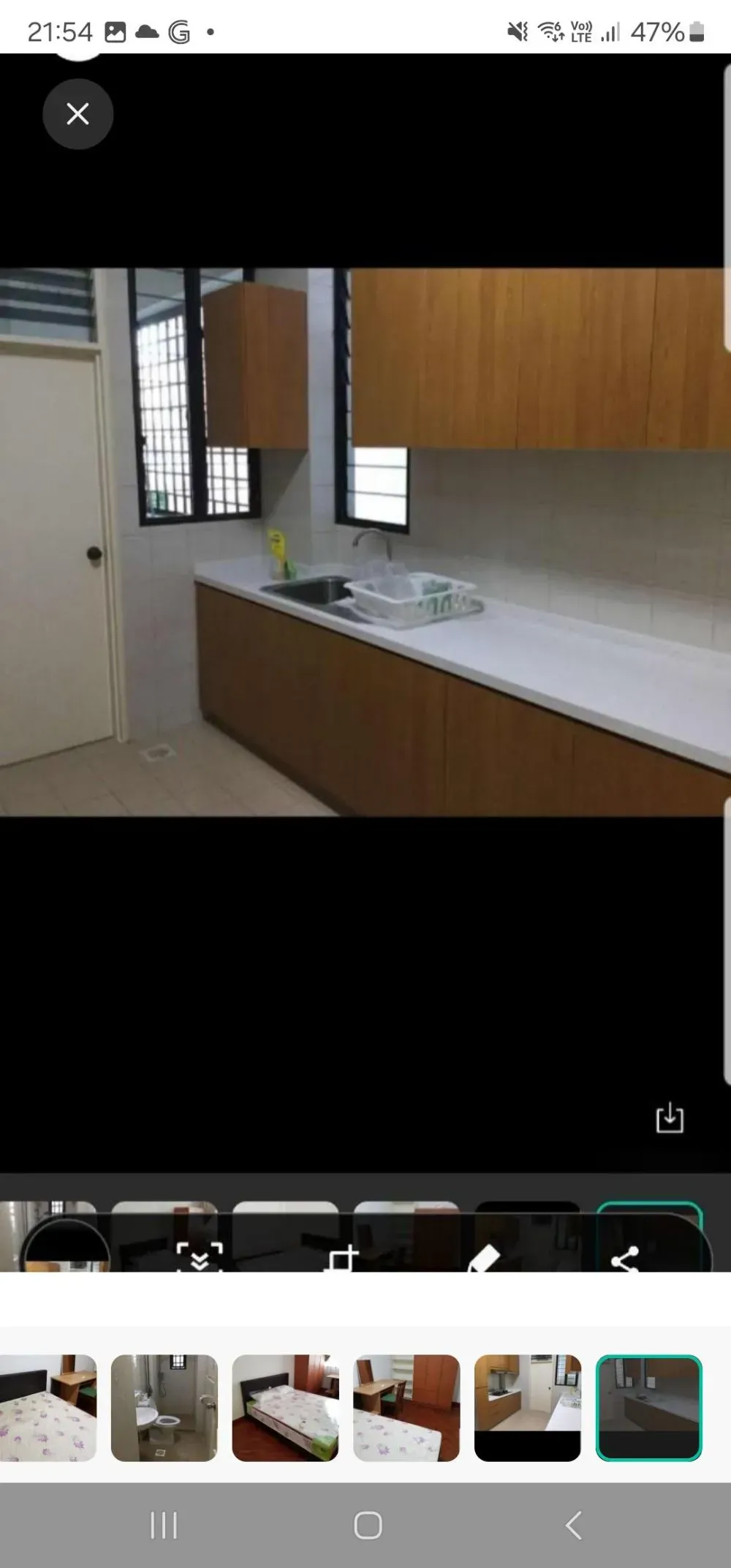Image resolution: width=731 pixels, height=1568 pixels.
Task: Open recent apps from navigation bar
Action: 164,1526
